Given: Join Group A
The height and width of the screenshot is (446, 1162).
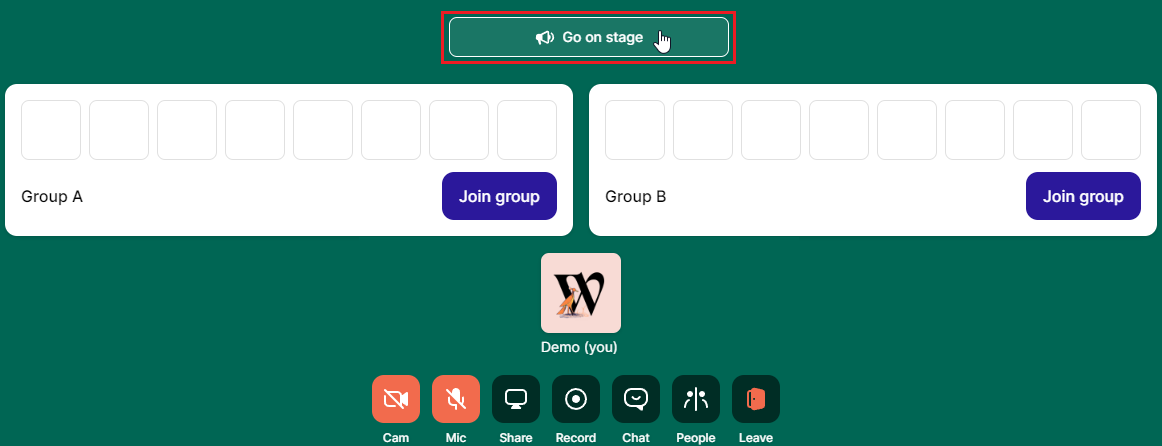Looking at the screenshot, I should pos(499,196).
